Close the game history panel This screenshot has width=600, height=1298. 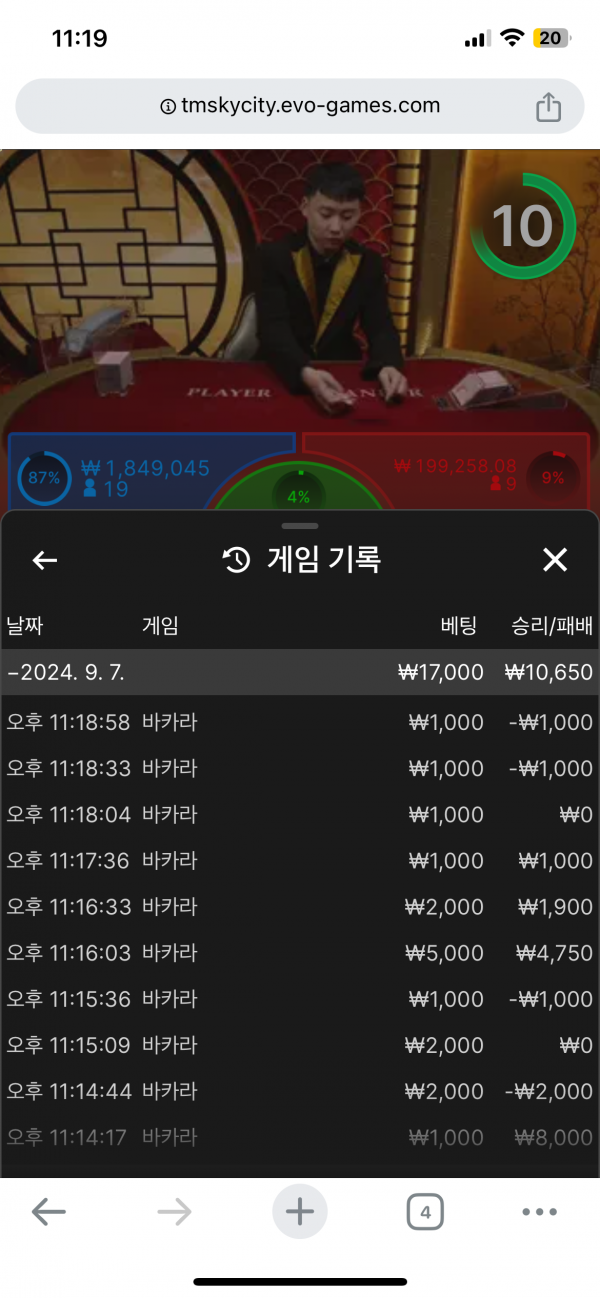click(x=555, y=560)
